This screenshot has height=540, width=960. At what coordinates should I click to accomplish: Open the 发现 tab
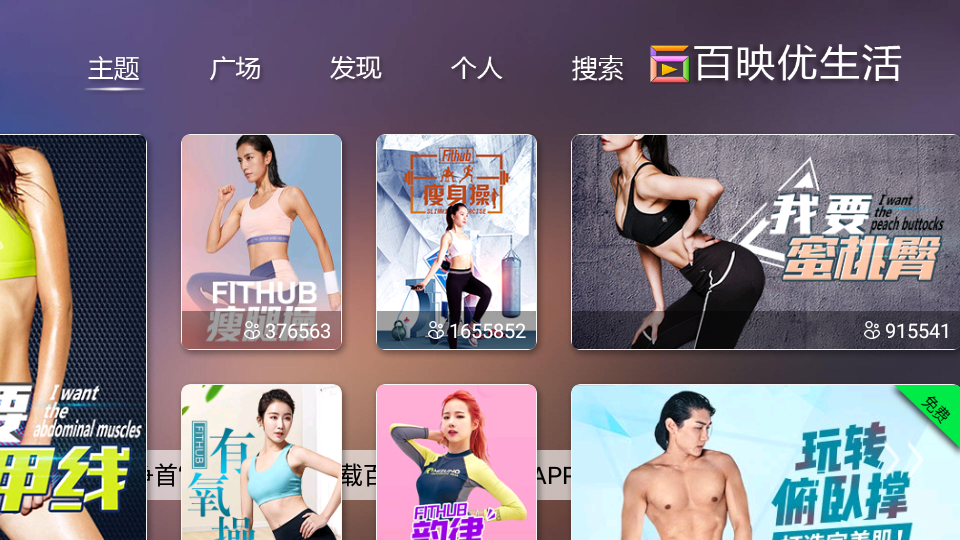[355, 68]
